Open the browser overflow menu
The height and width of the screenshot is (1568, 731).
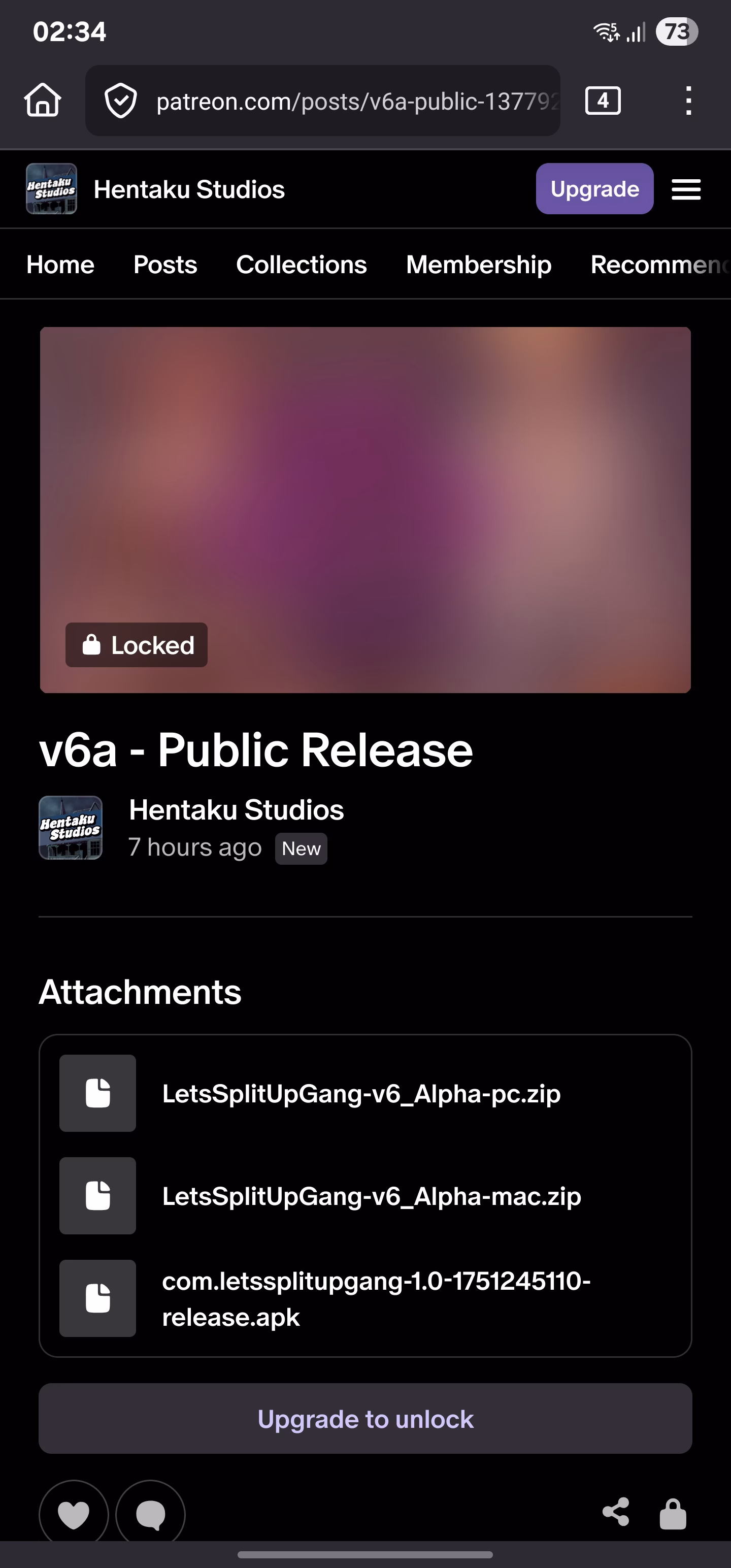(x=688, y=101)
